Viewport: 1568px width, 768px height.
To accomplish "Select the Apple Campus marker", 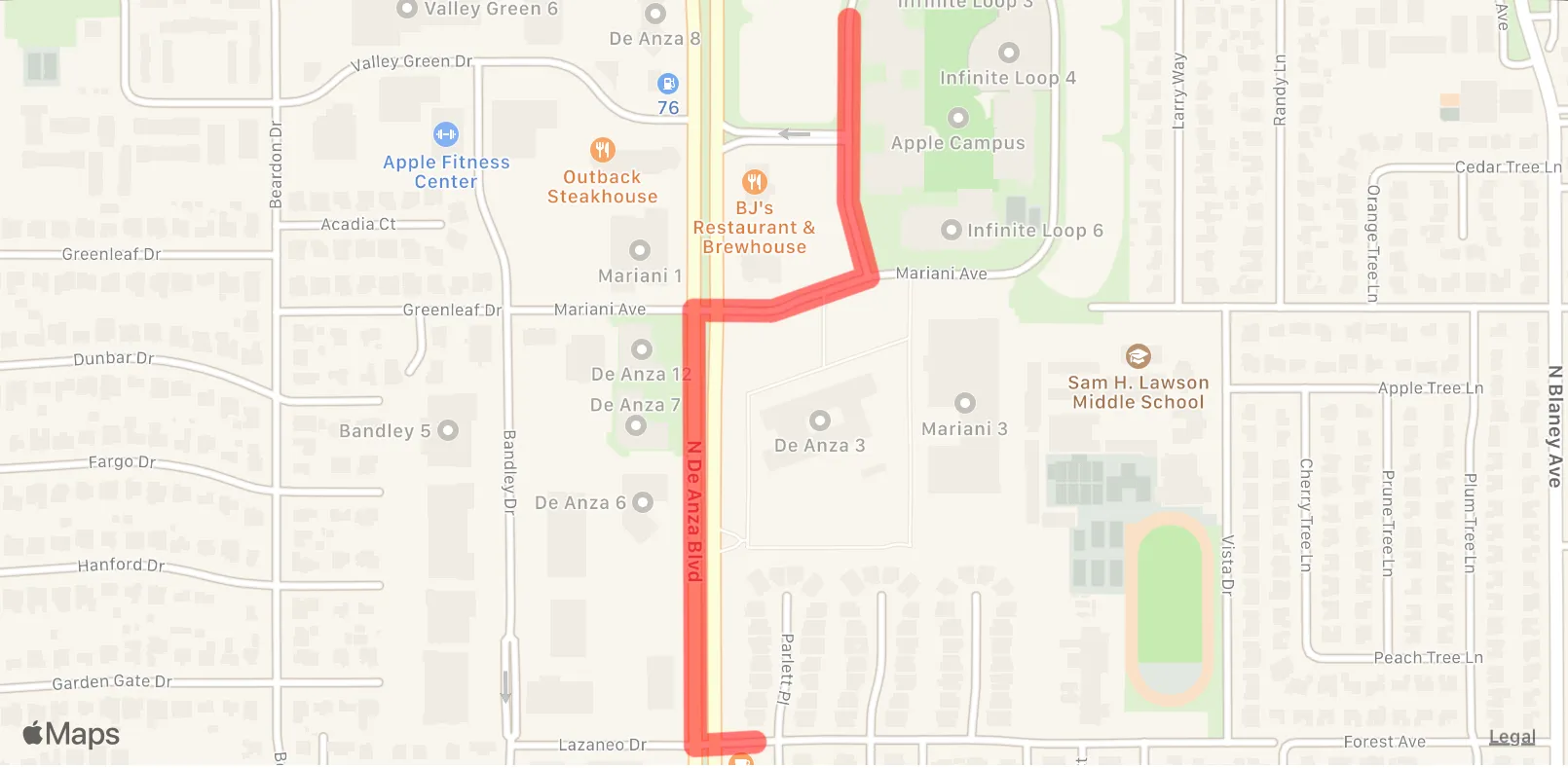I will coord(958,118).
